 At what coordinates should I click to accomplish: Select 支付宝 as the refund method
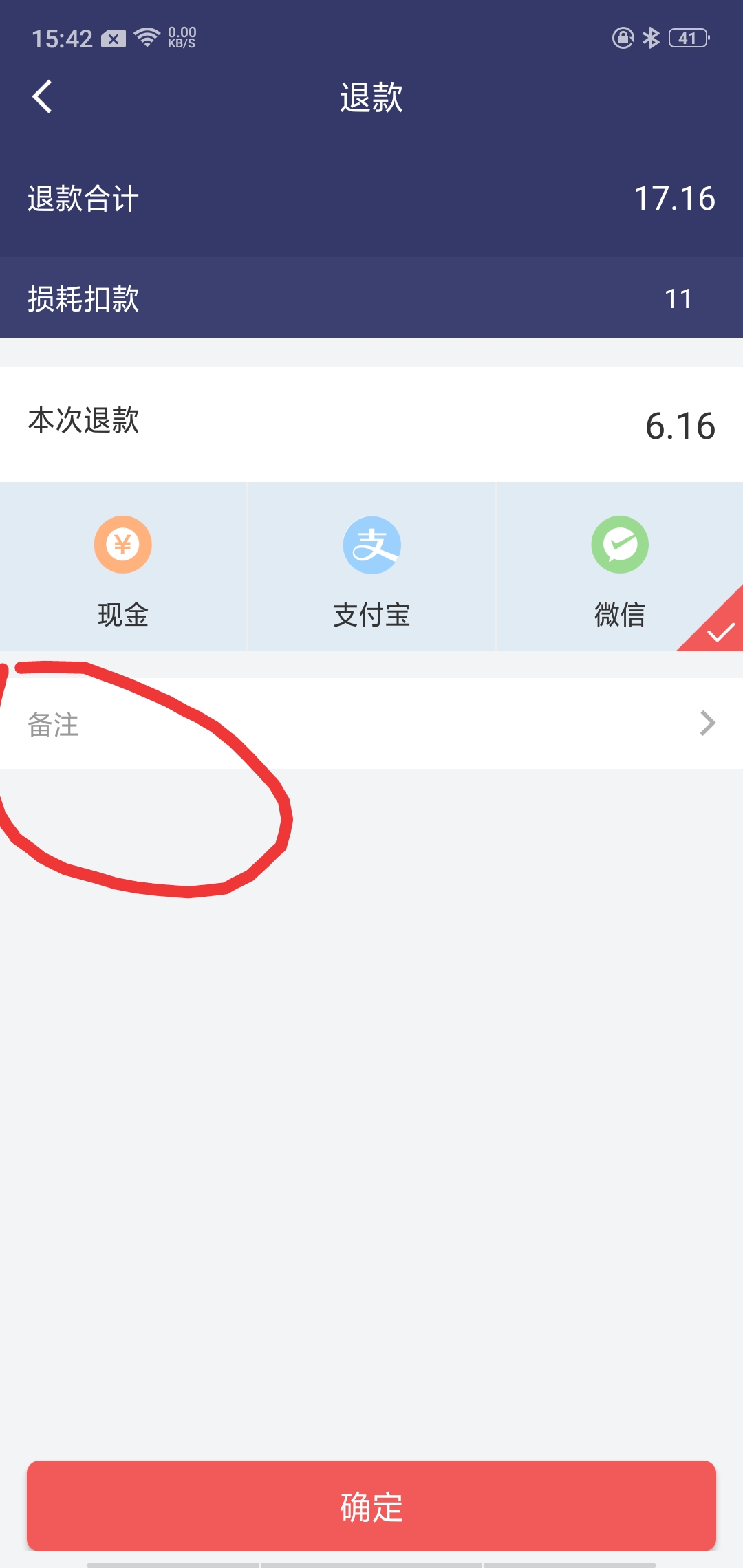(371, 567)
